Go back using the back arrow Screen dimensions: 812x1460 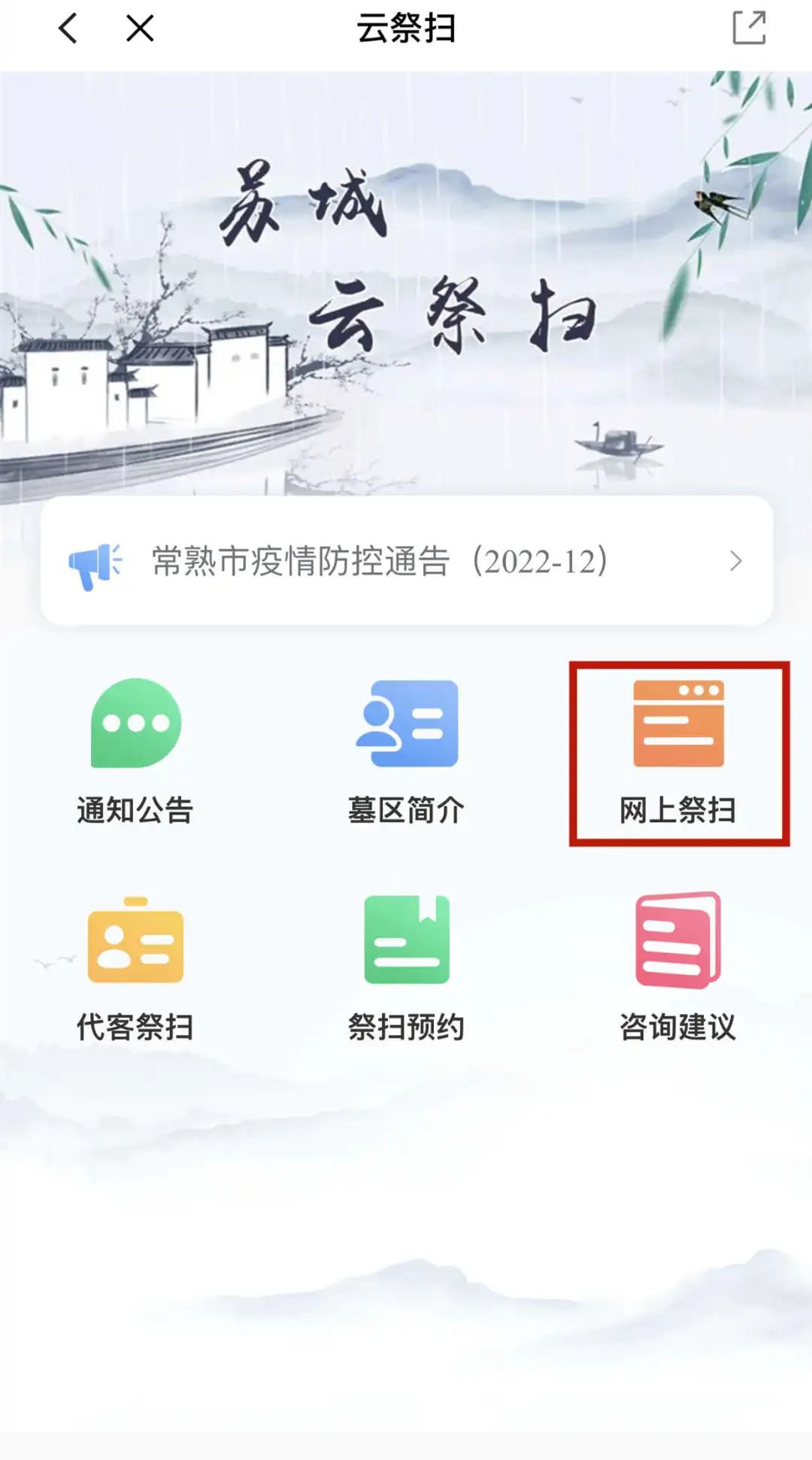68,29
